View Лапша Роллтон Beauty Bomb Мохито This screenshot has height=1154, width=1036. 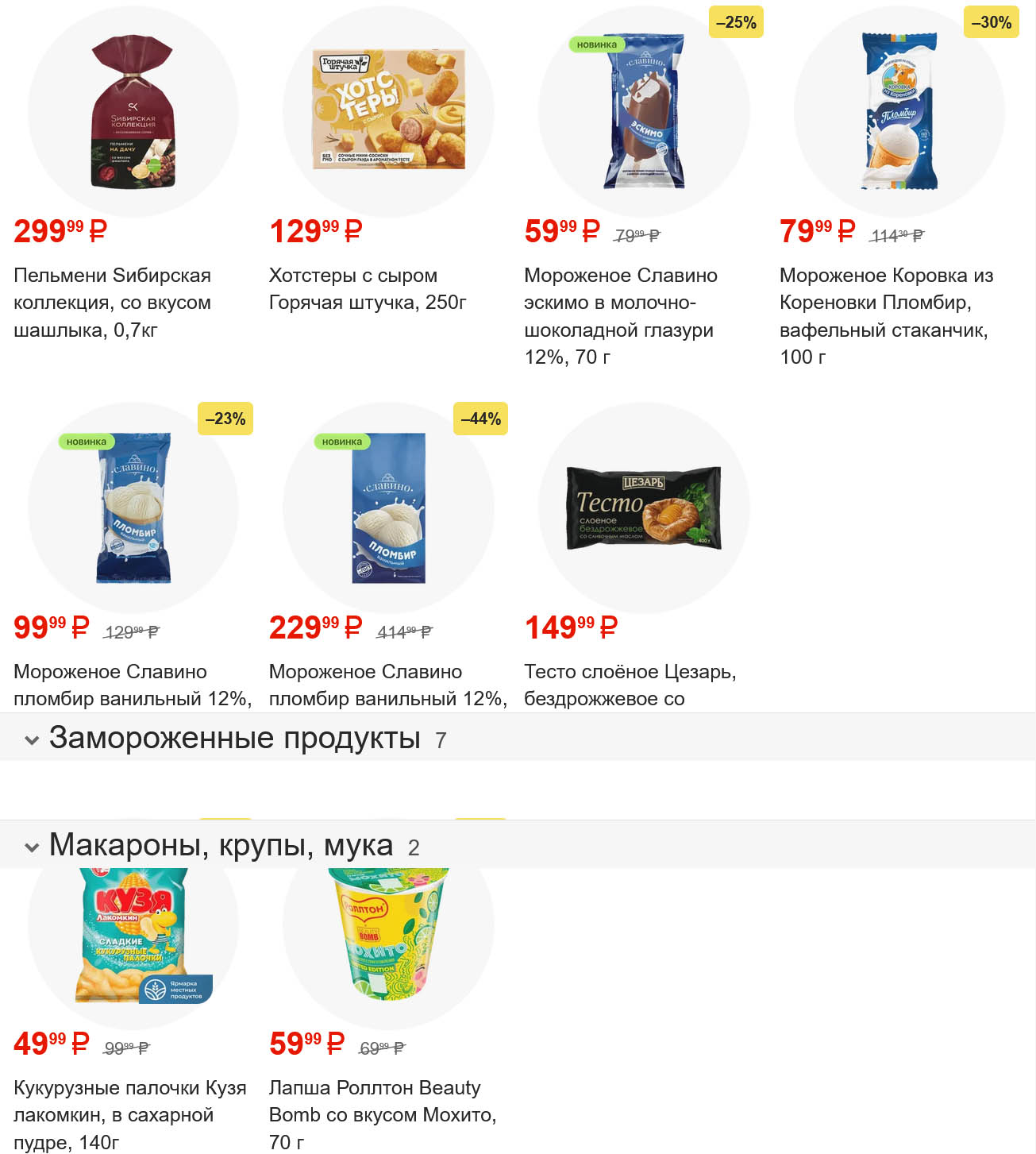388,937
